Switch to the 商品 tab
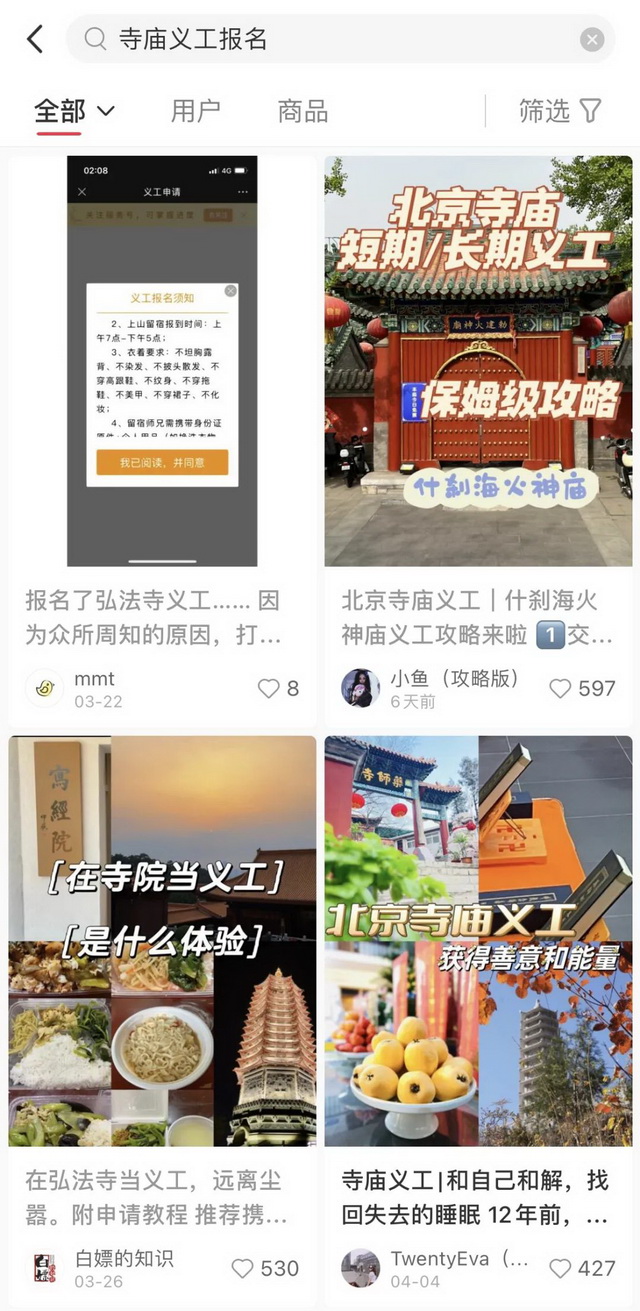Viewport: 640px width, 1311px height. pos(303,110)
